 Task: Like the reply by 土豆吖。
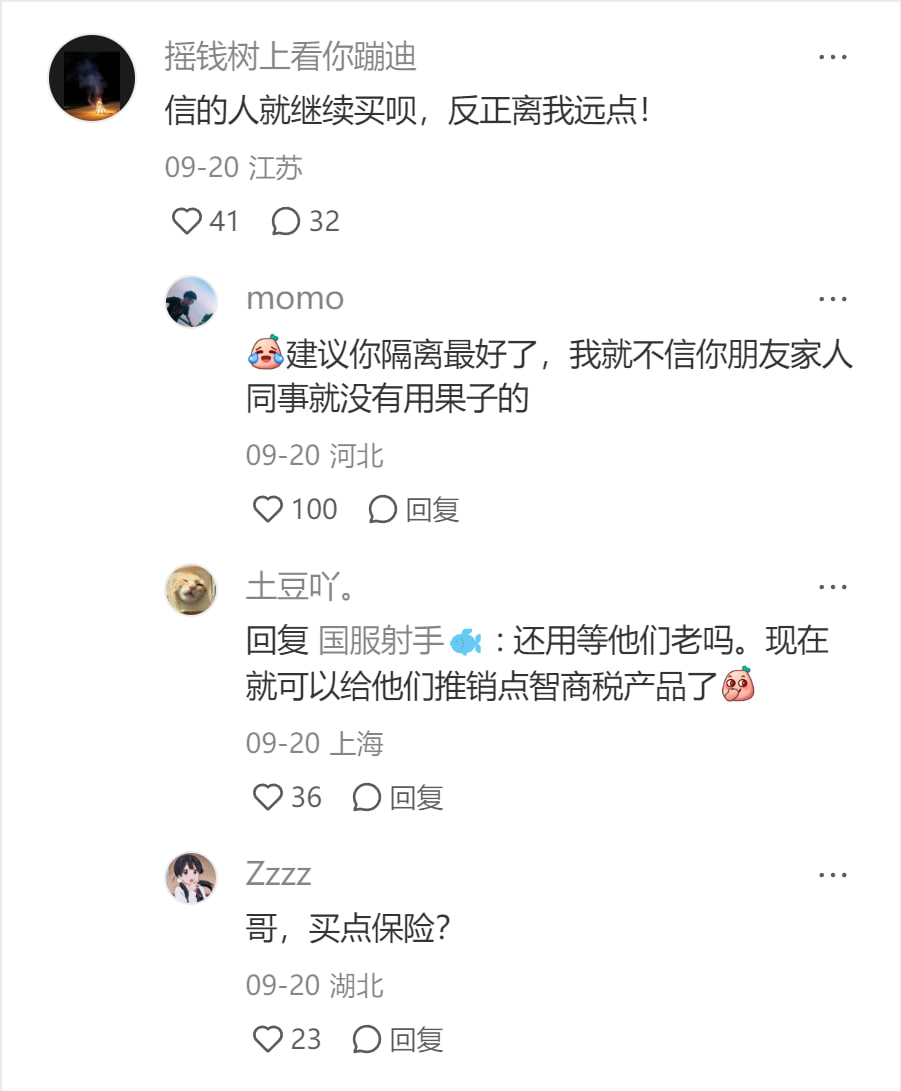[x=267, y=797]
